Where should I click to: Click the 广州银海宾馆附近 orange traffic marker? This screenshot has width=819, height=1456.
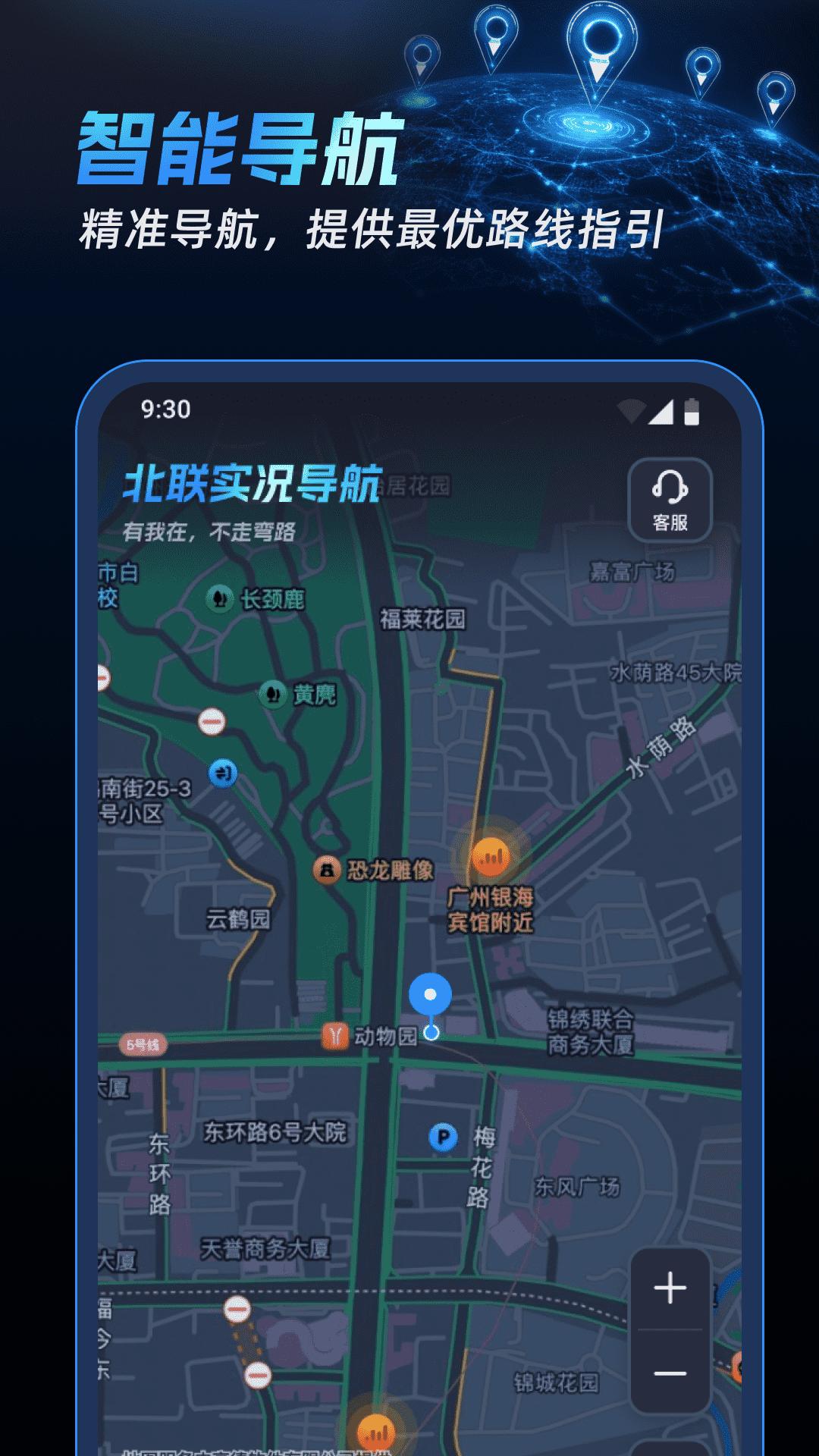[491, 855]
